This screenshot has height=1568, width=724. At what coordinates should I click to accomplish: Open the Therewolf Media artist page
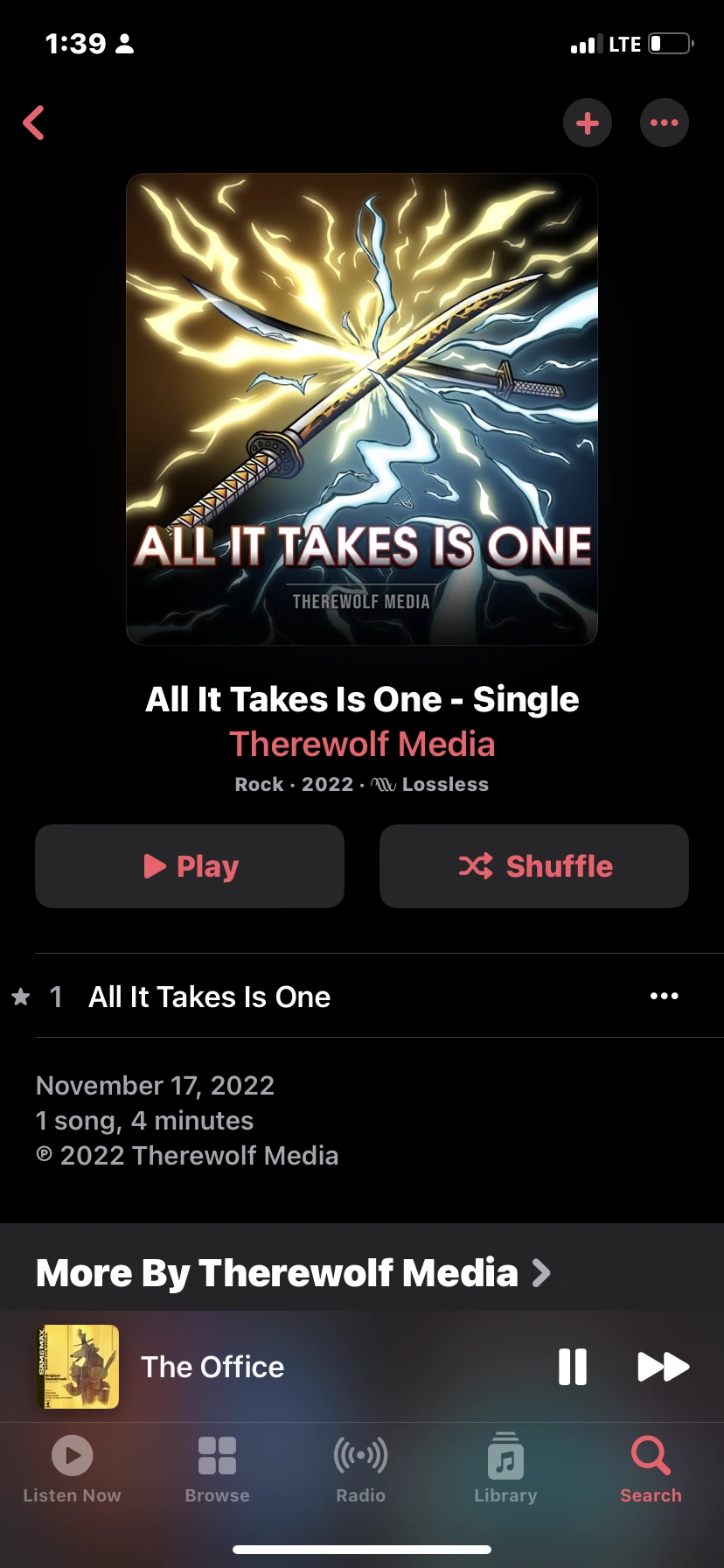coord(362,744)
